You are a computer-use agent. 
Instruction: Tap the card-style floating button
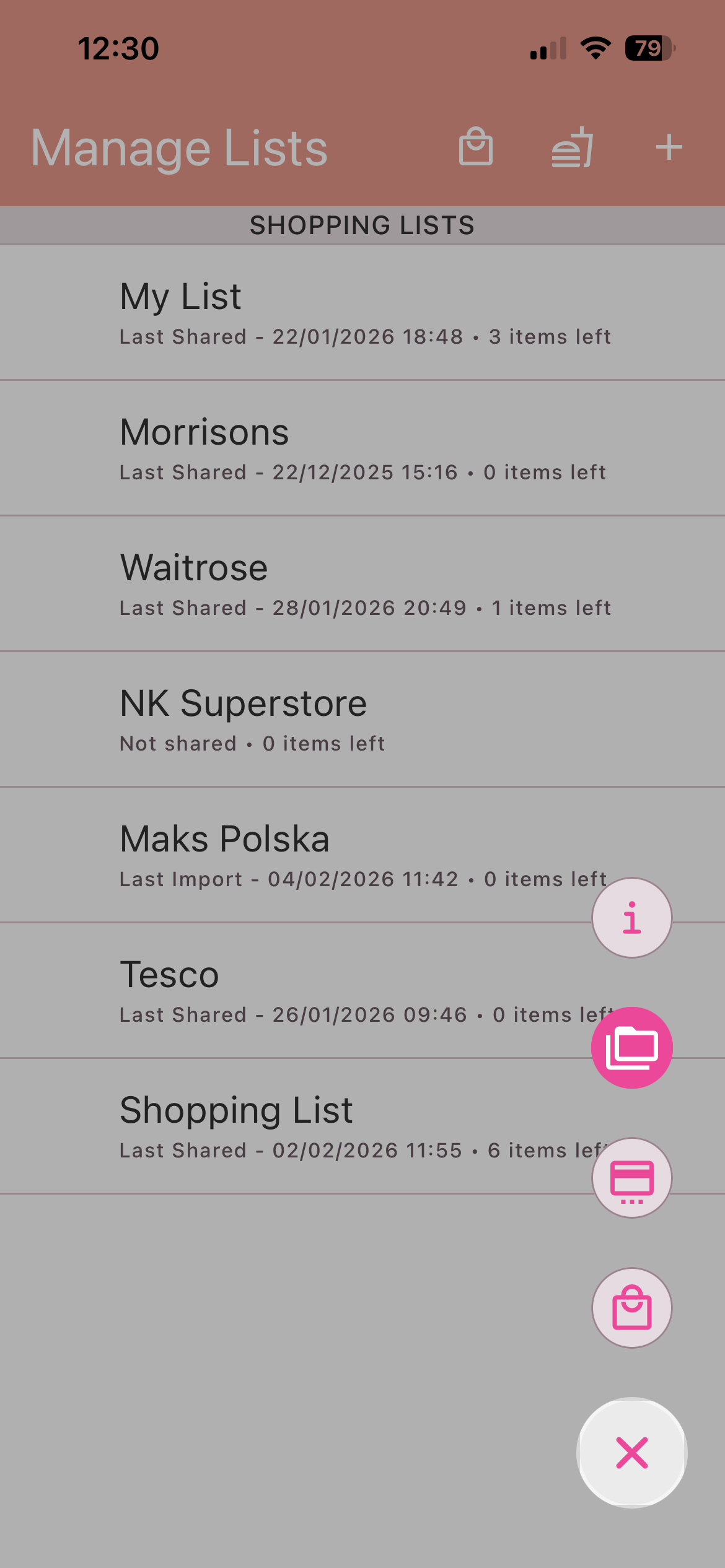click(x=632, y=1178)
